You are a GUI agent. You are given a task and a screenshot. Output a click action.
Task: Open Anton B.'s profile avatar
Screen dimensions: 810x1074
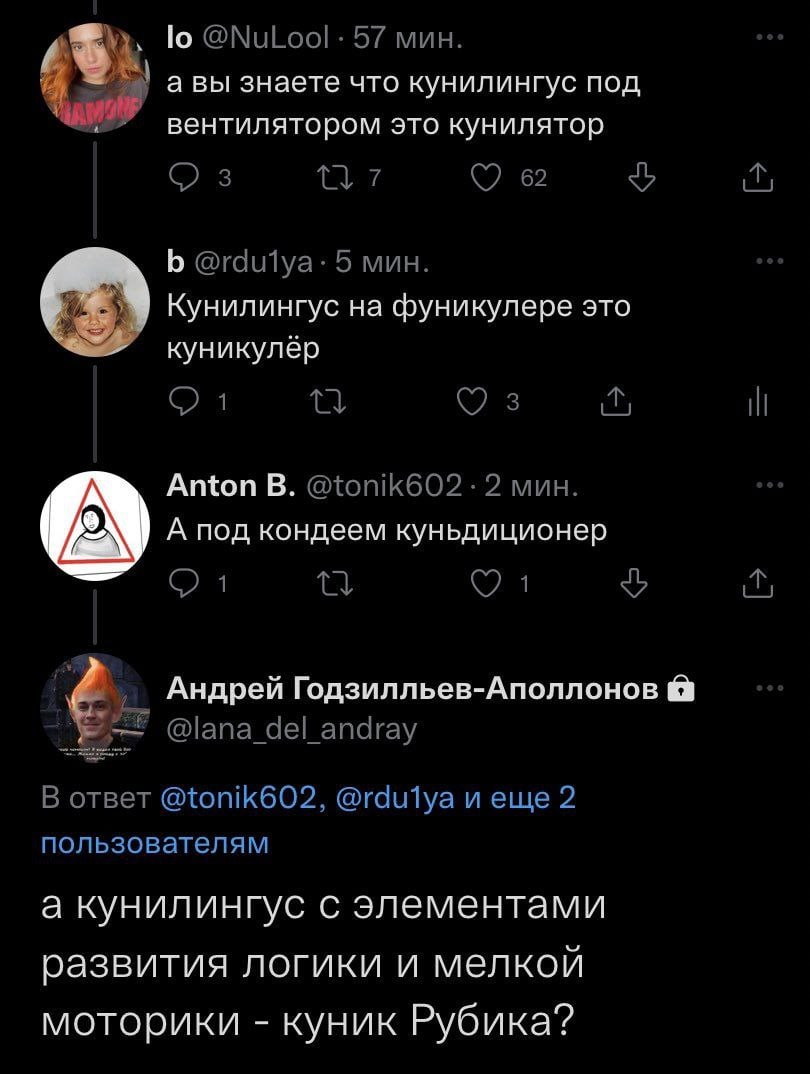94,523
